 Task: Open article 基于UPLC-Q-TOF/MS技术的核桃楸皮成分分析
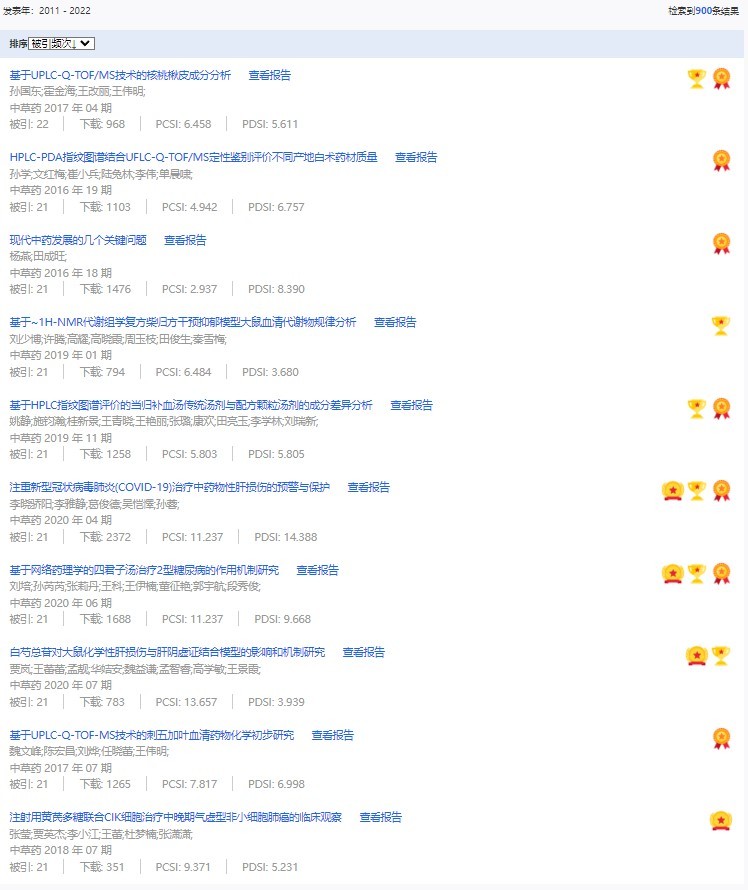click(120, 75)
